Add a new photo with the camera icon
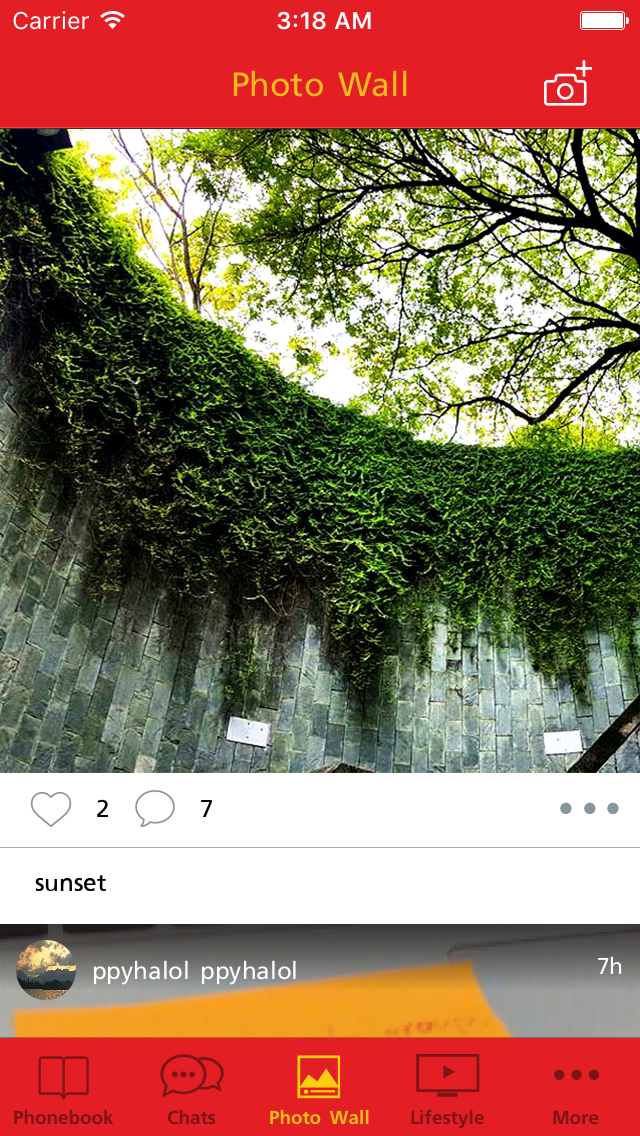Viewport: 640px width, 1136px height. (568, 85)
